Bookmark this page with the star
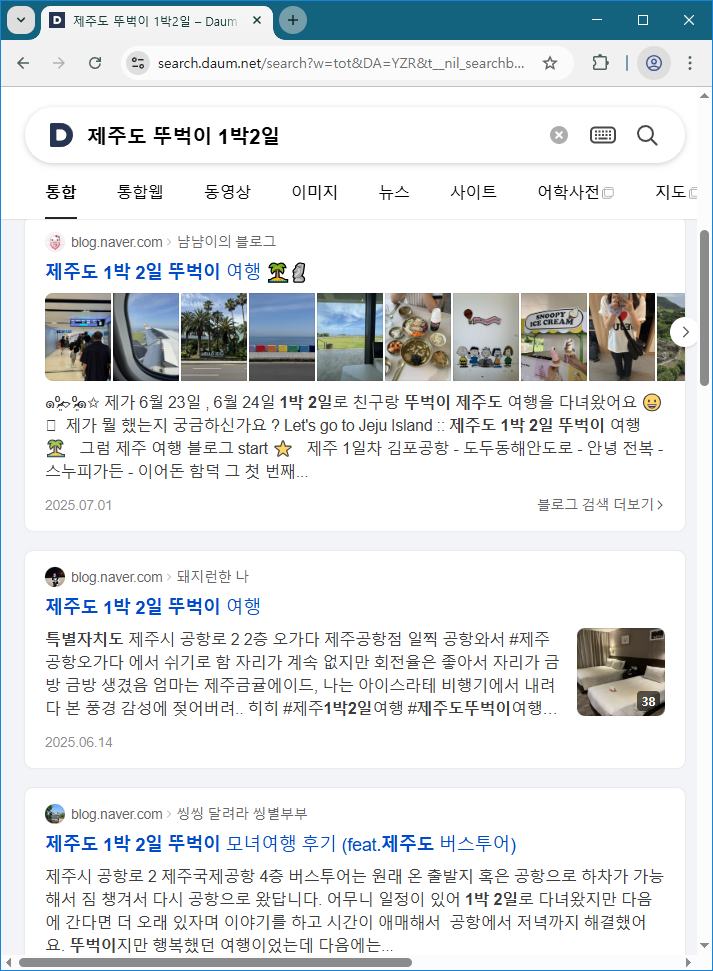Image resolution: width=713 pixels, height=971 pixels. [x=549, y=63]
